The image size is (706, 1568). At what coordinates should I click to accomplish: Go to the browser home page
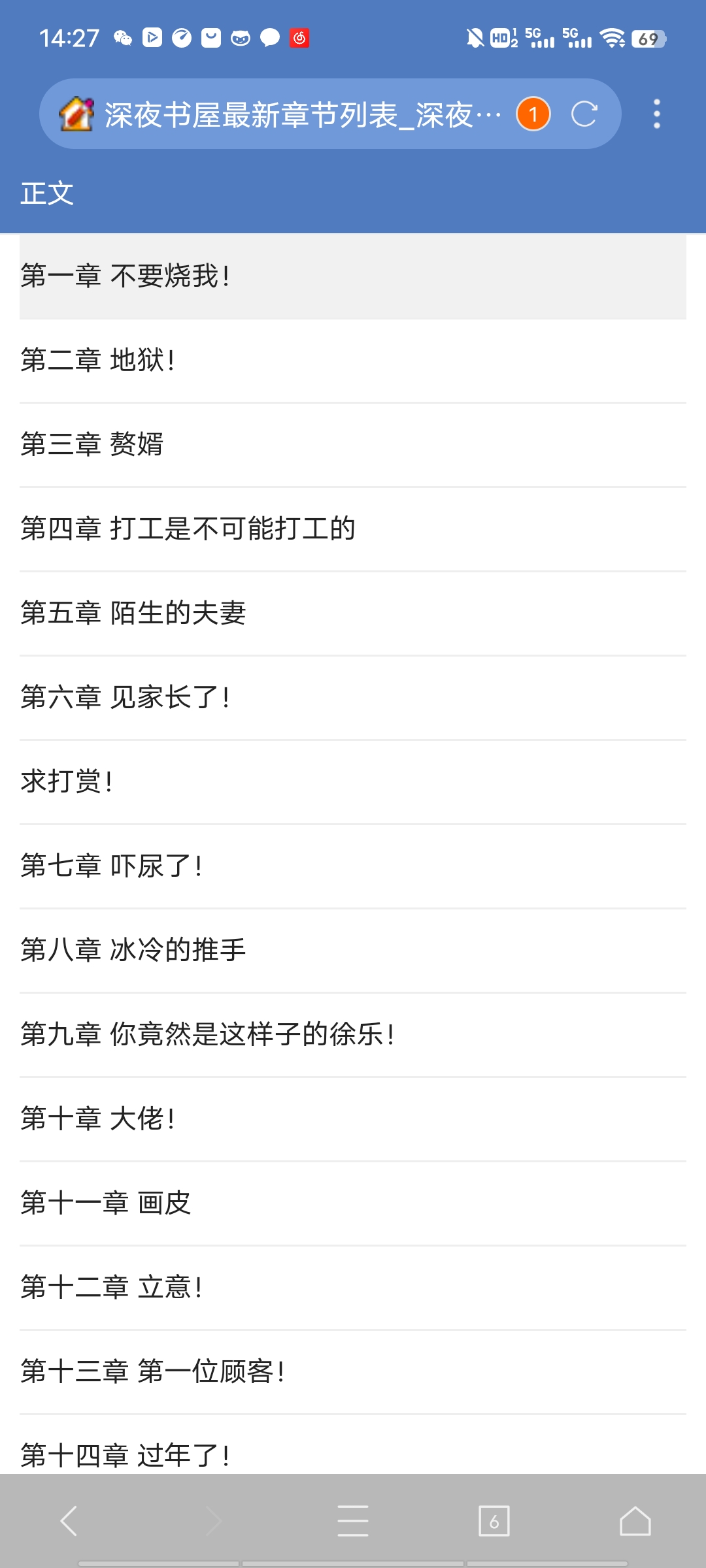(x=635, y=1521)
